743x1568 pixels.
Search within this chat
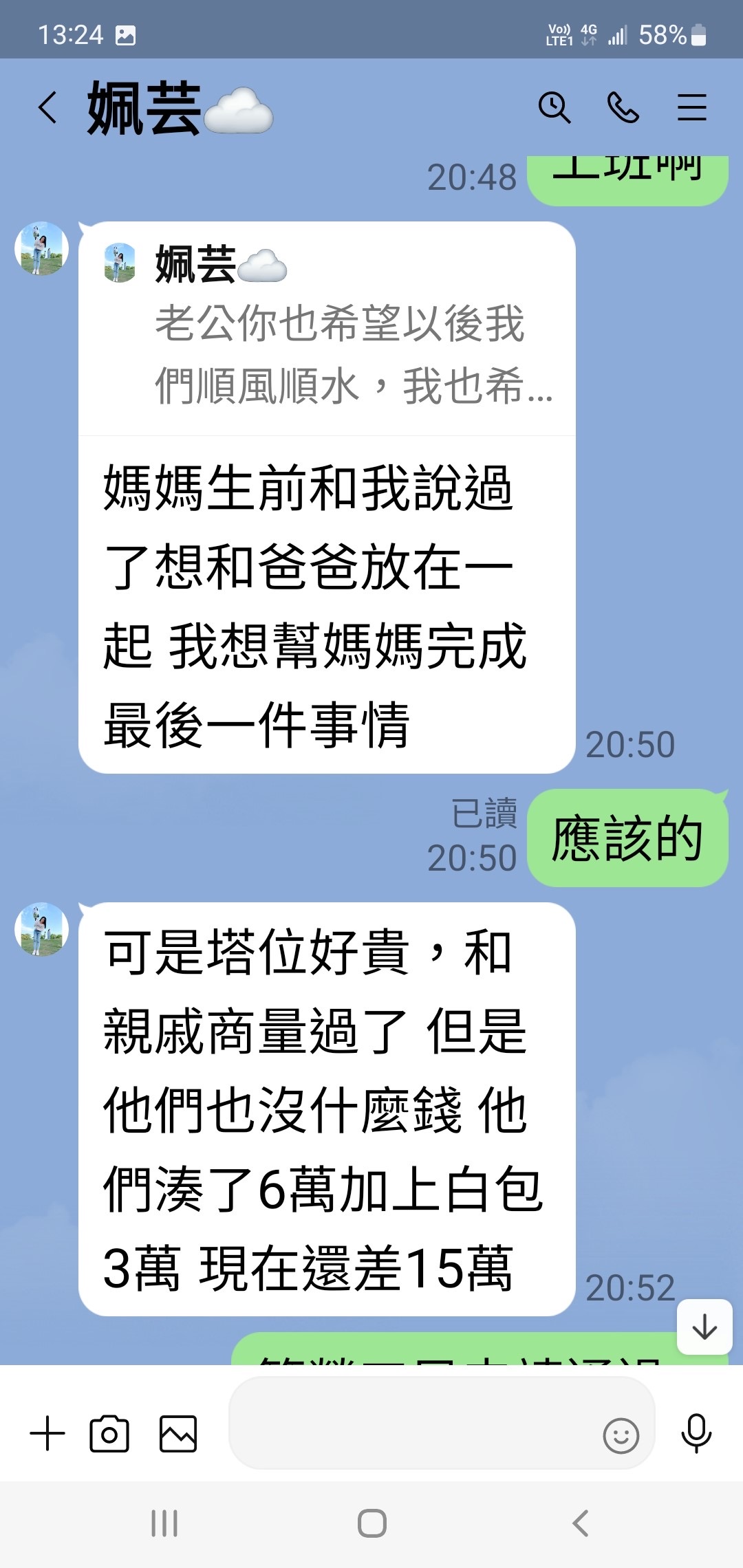[x=554, y=108]
